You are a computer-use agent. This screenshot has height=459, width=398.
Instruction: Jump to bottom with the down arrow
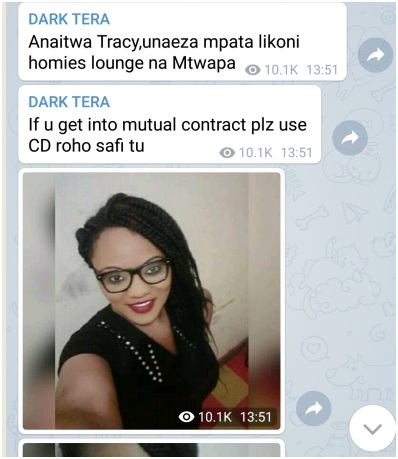(x=372, y=428)
